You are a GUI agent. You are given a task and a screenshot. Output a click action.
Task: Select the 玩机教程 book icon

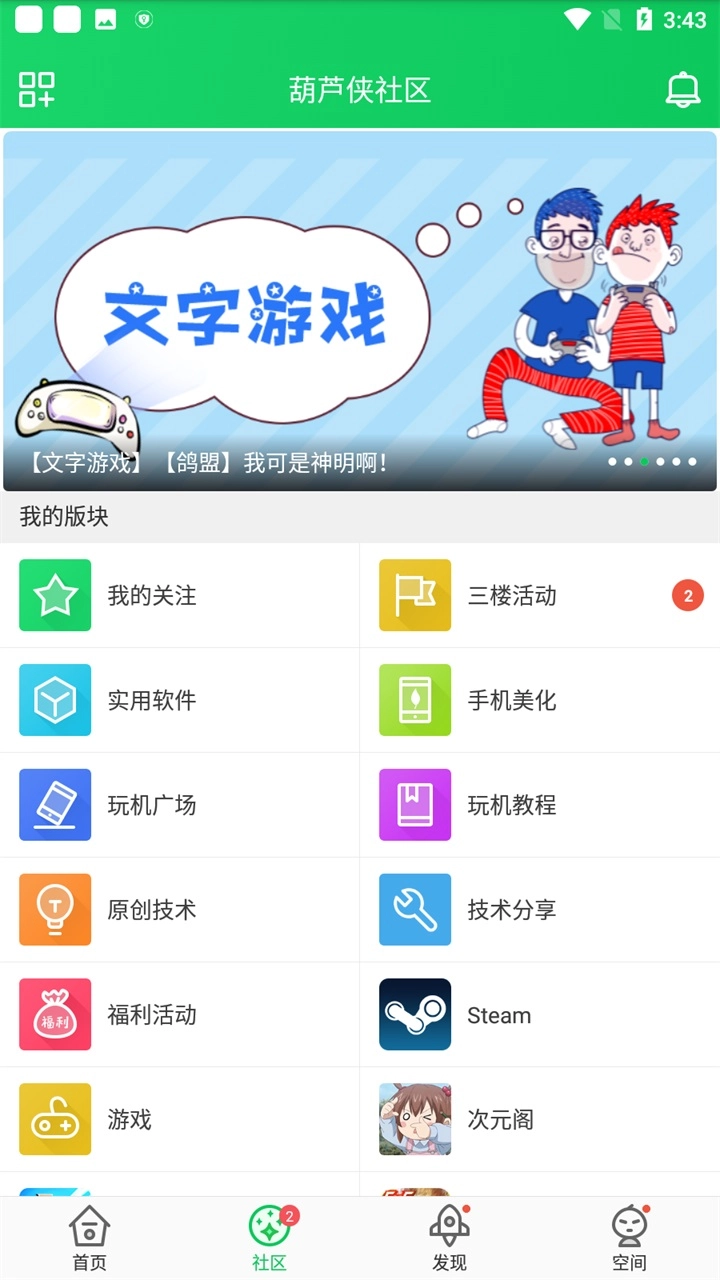pos(414,805)
